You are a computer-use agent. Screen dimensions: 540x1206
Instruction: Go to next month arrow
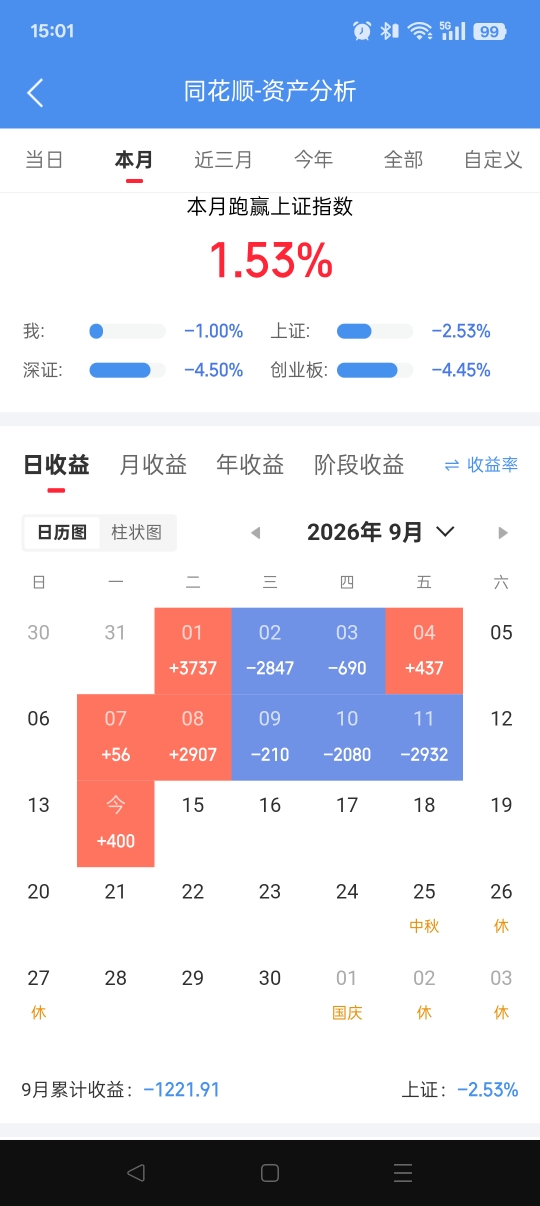coord(503,532)
